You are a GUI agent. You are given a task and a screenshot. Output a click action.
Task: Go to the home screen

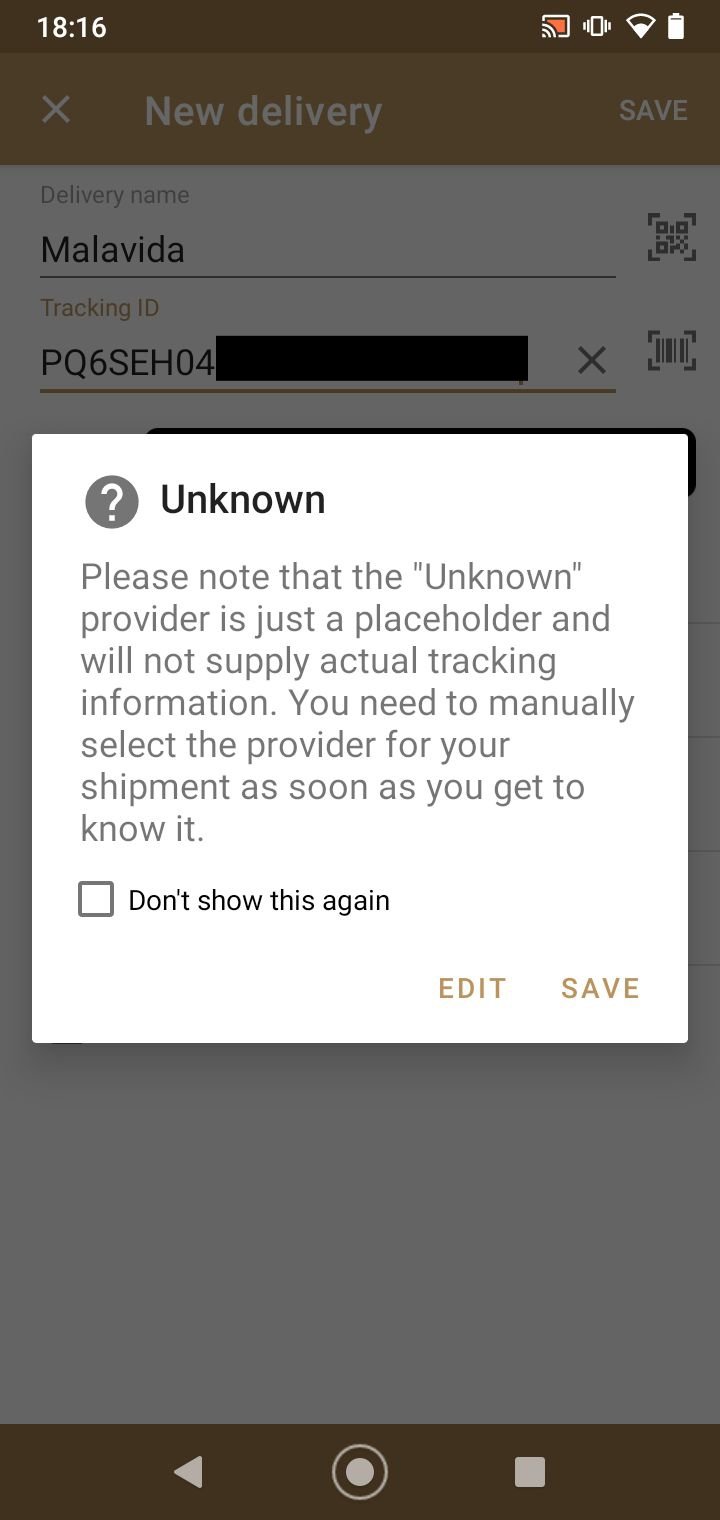(x=360, y=1472)
